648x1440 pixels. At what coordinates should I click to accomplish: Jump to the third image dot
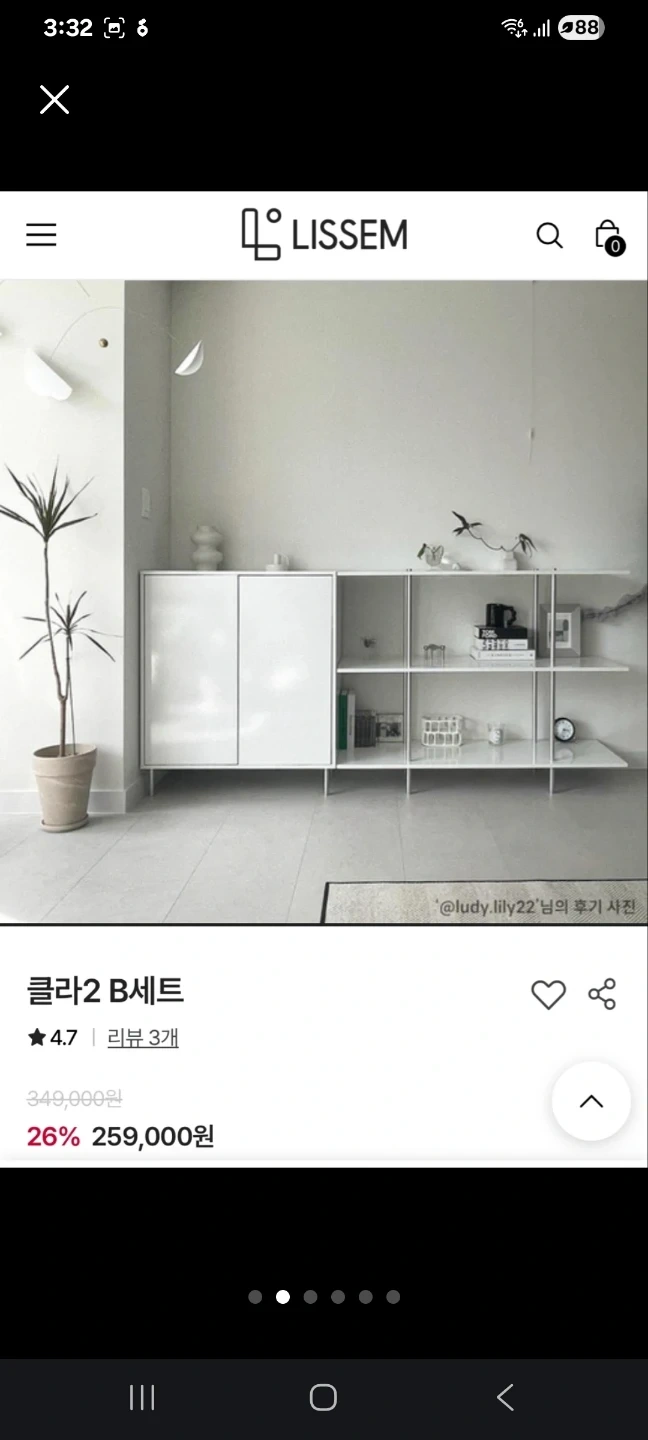(310, 1297)
